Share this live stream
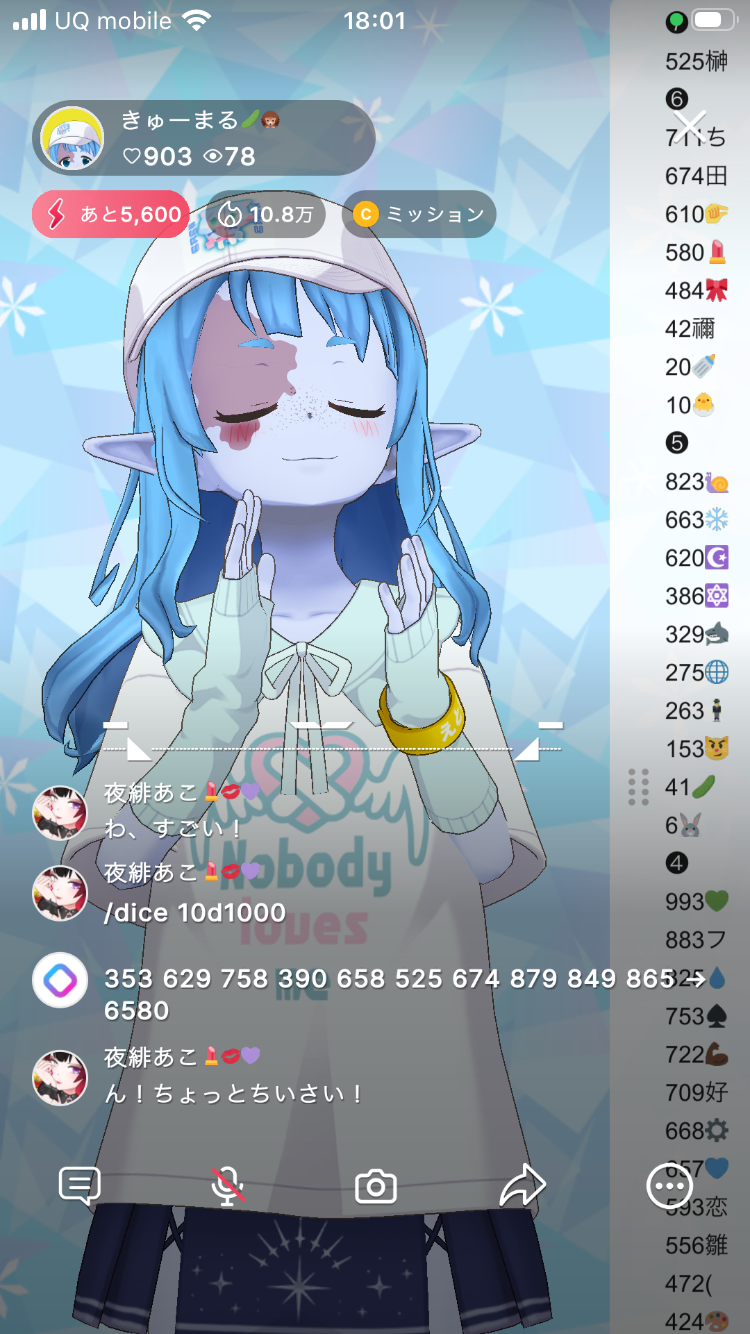Screen dimensions: 750x1334 click(522, 1186)
